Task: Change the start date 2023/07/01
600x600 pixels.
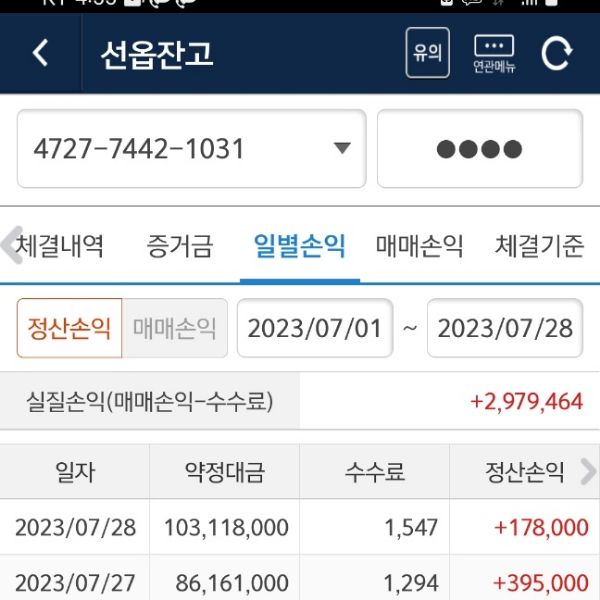Action: (315, 328)
